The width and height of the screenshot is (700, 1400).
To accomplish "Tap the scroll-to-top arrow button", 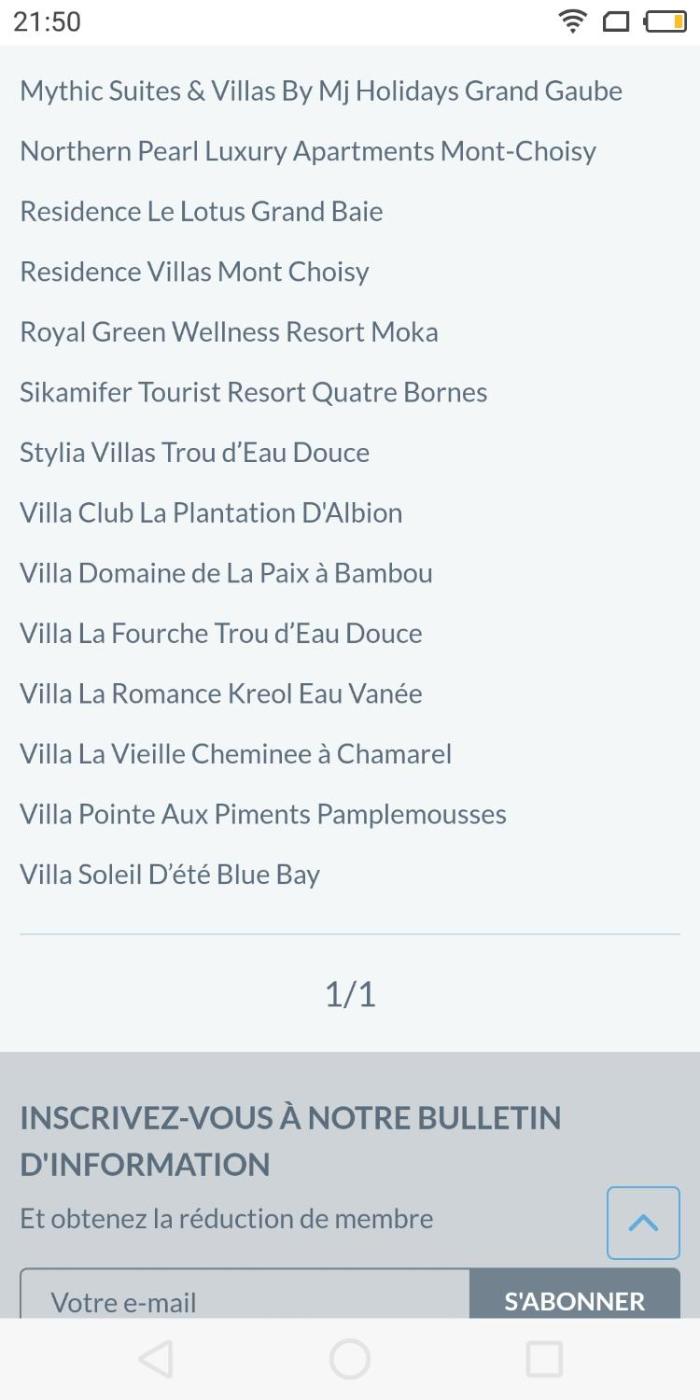I will coord(643,1223).
